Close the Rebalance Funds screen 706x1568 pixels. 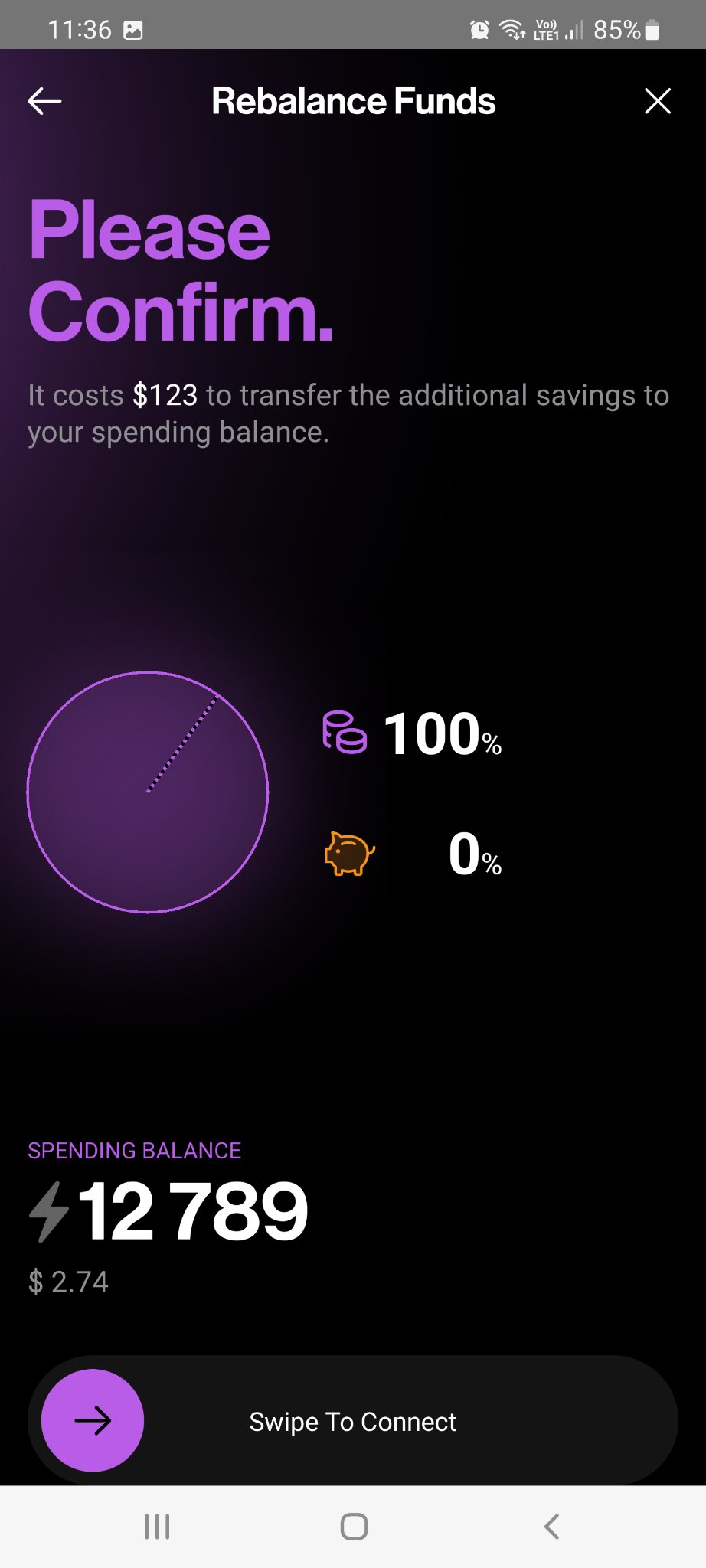pyautogui.click(x=657, y=101)
